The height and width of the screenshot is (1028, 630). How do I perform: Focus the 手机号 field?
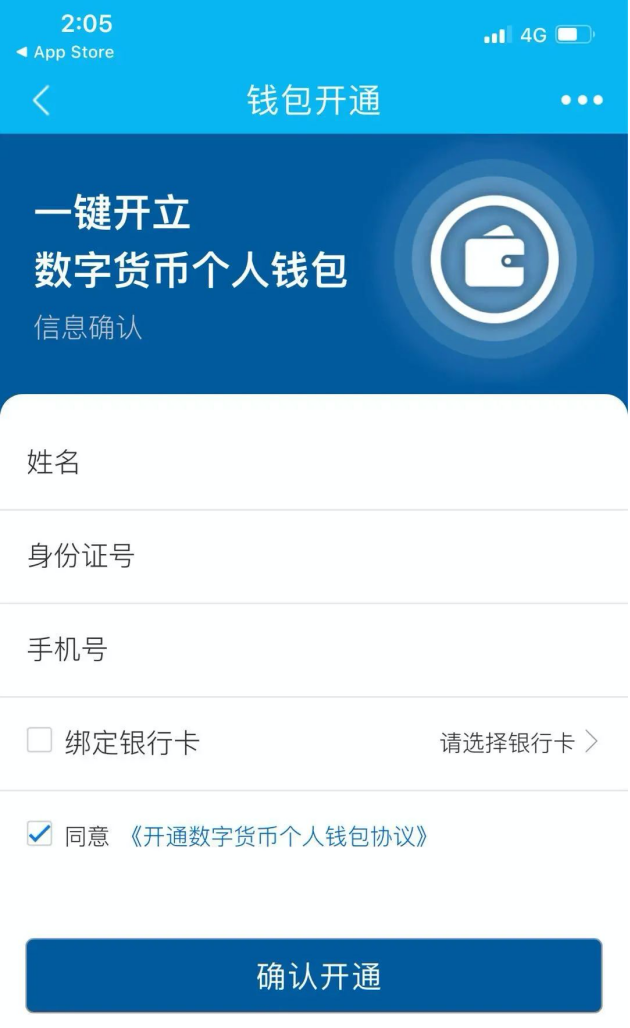coord(314,650)
